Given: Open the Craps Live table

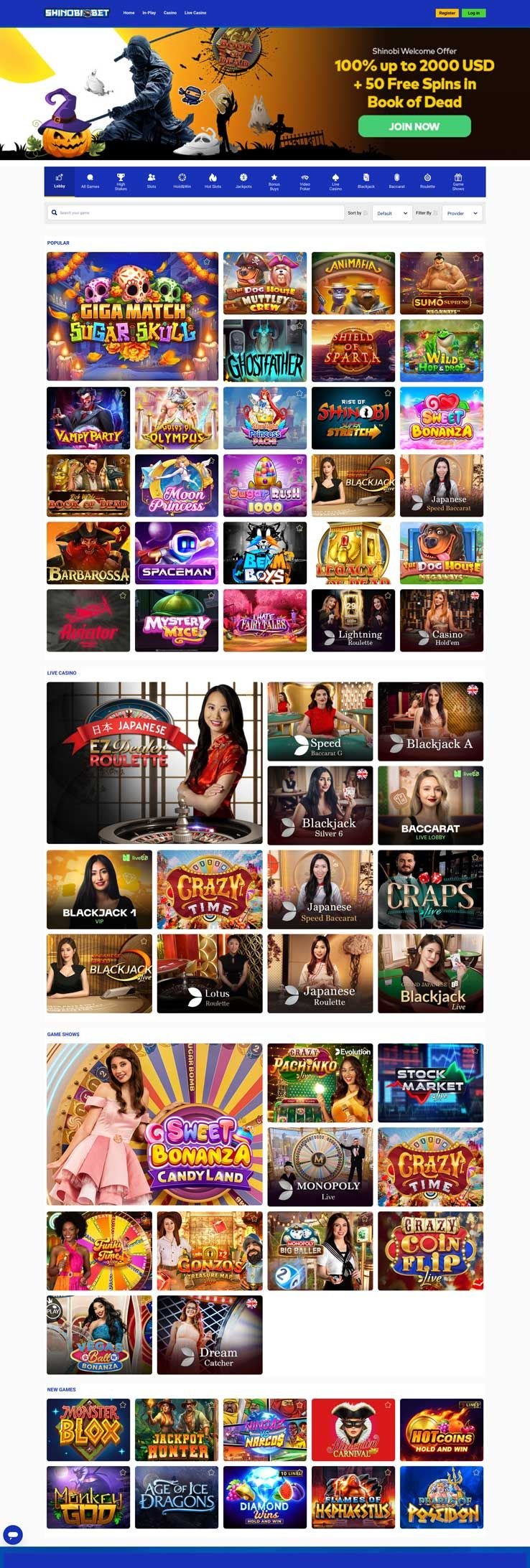Looking at the screenshot, I should click(430, 890).
